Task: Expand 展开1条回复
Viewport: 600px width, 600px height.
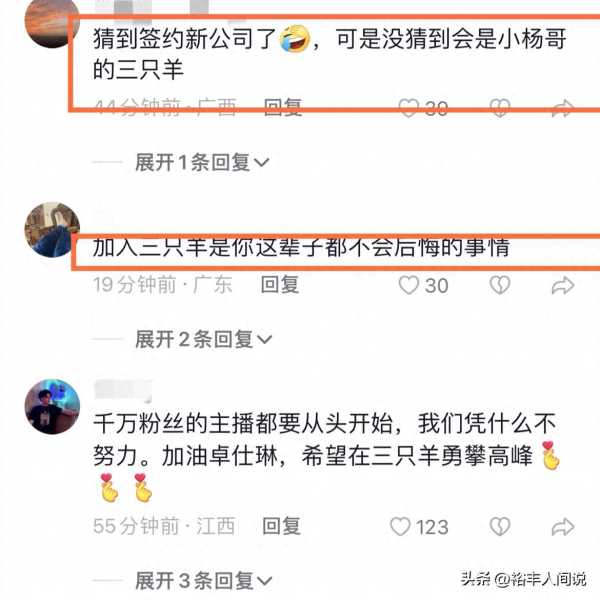Action: point(202,162)
